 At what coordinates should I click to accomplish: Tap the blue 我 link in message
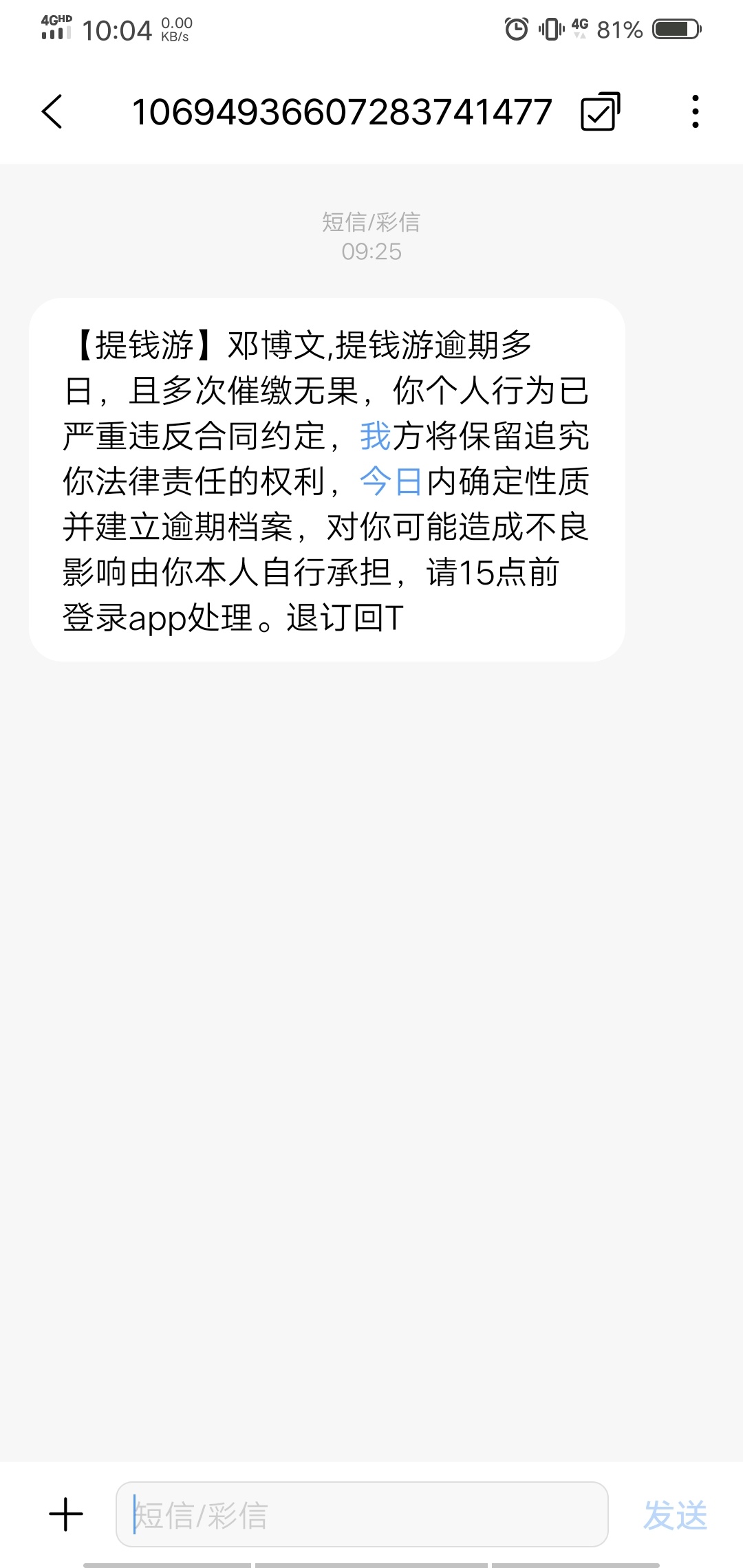(x=375, y=436)
